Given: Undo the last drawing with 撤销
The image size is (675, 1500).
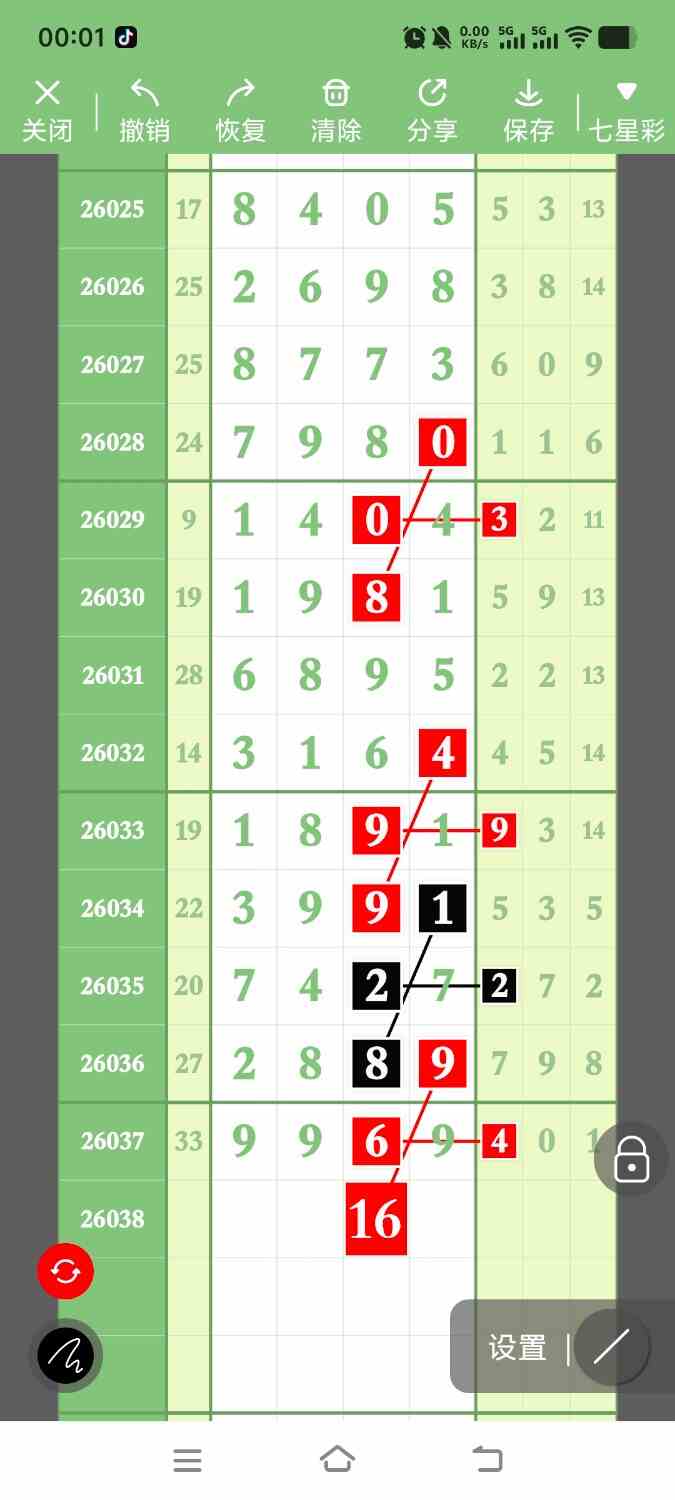Looking at the screenshot, I should point(144,111).
